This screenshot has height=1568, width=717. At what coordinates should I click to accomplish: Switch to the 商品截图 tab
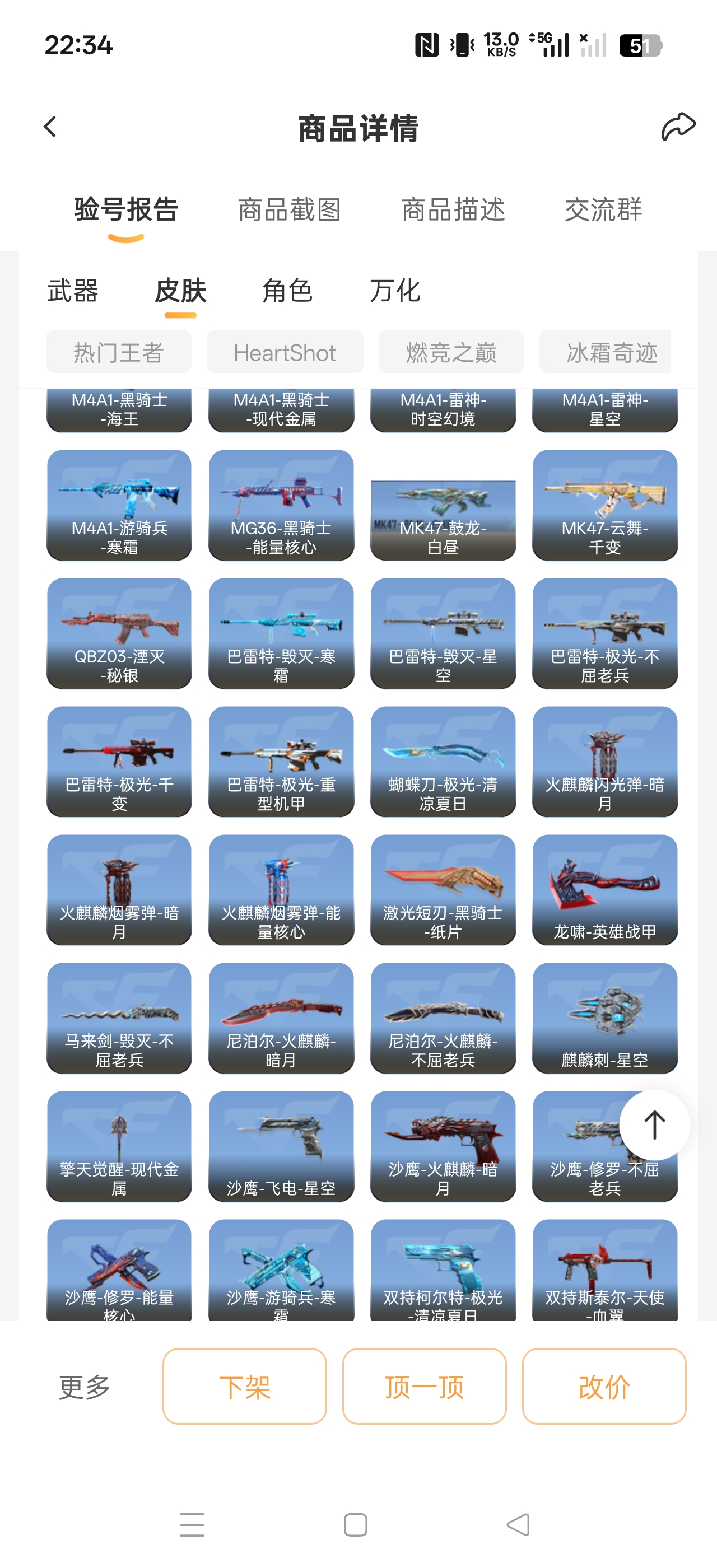289,210
